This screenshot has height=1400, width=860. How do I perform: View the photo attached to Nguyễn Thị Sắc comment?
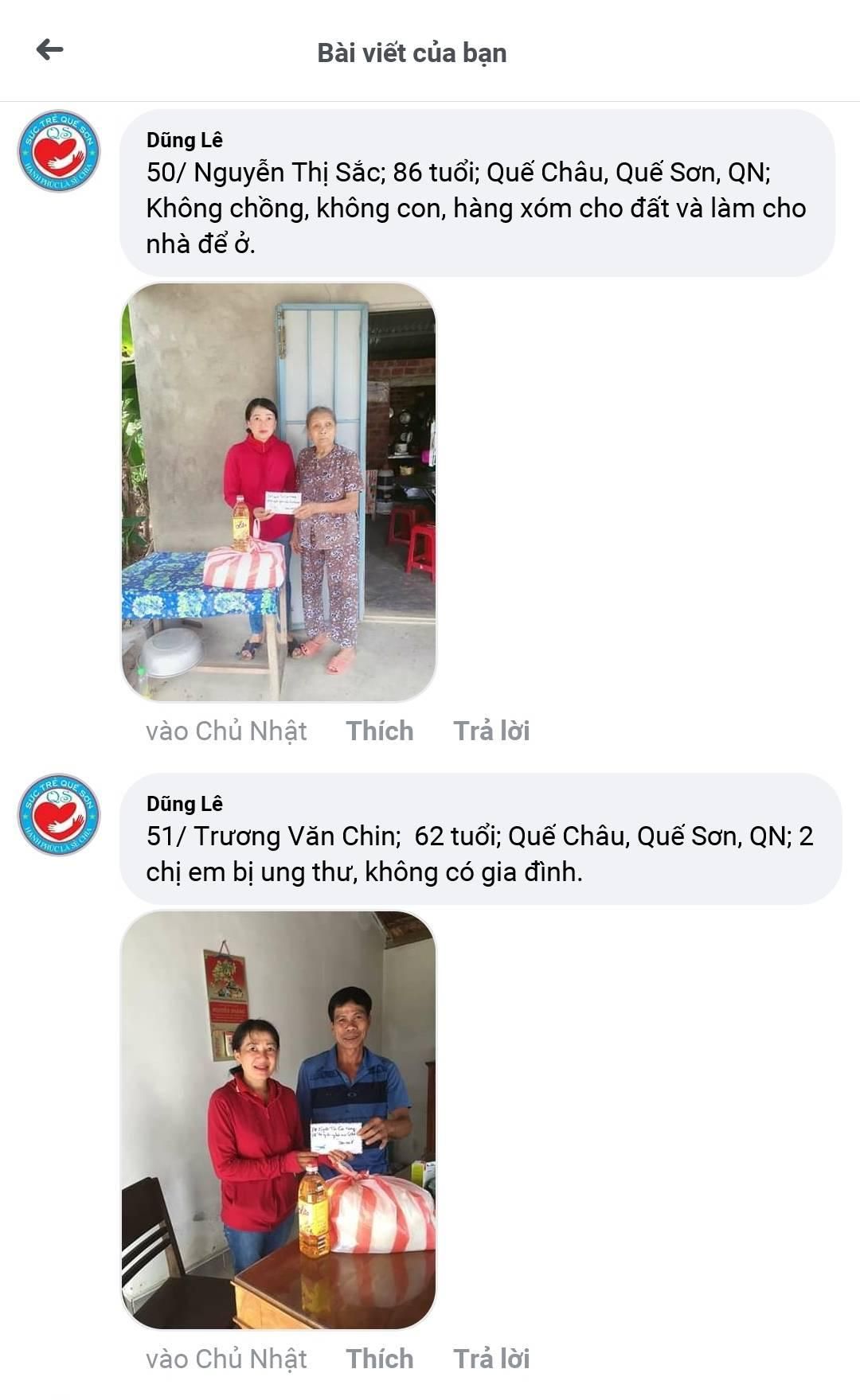point(279,492)
